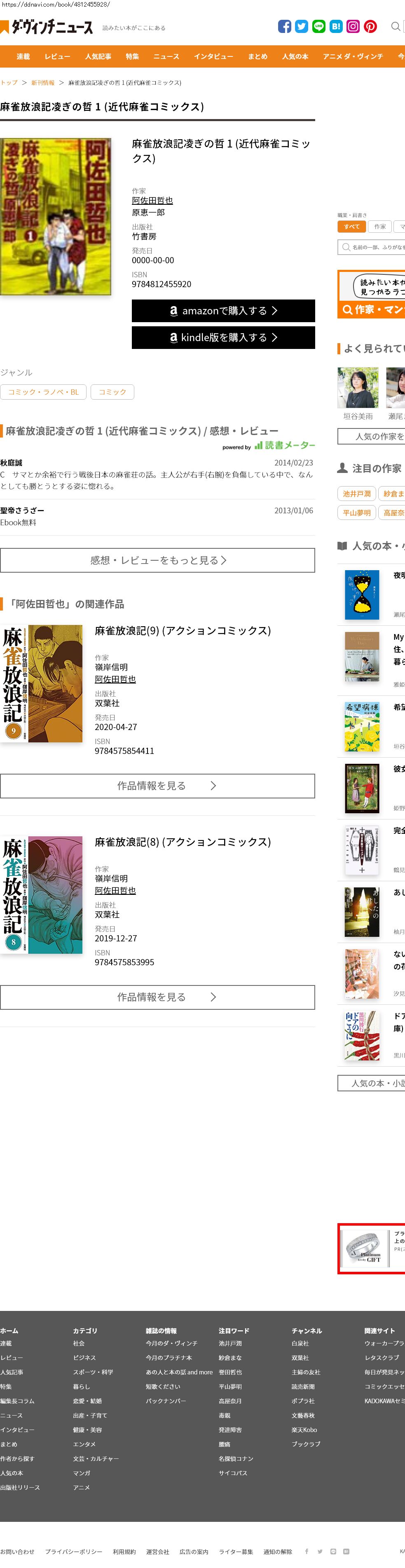Tap amazonで購入する button

[x=223, y=311]
